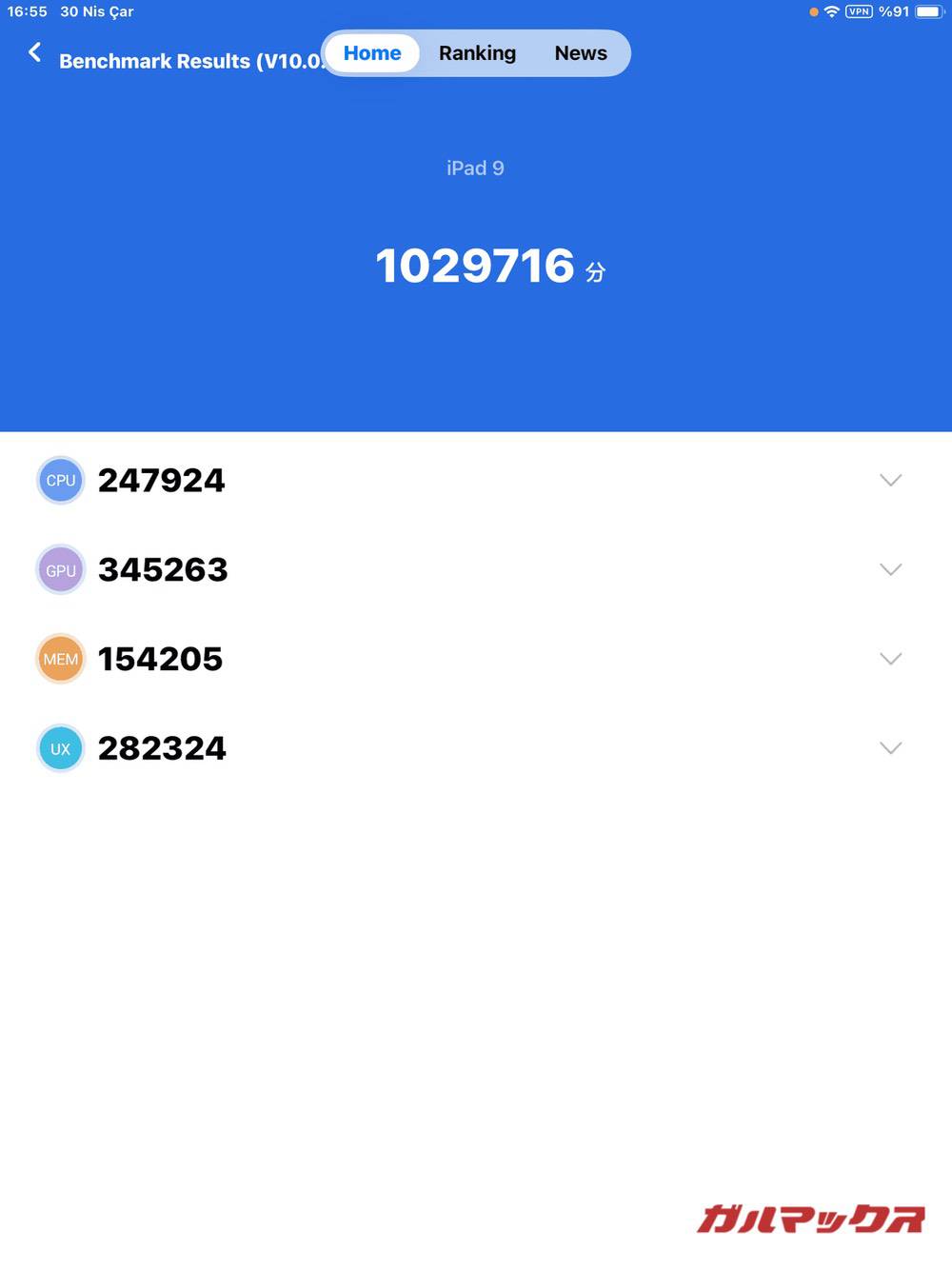The height and width of the screenshot is (1269, 952).
Task: Click the UX score icon
Action: (x=60, y=748)
